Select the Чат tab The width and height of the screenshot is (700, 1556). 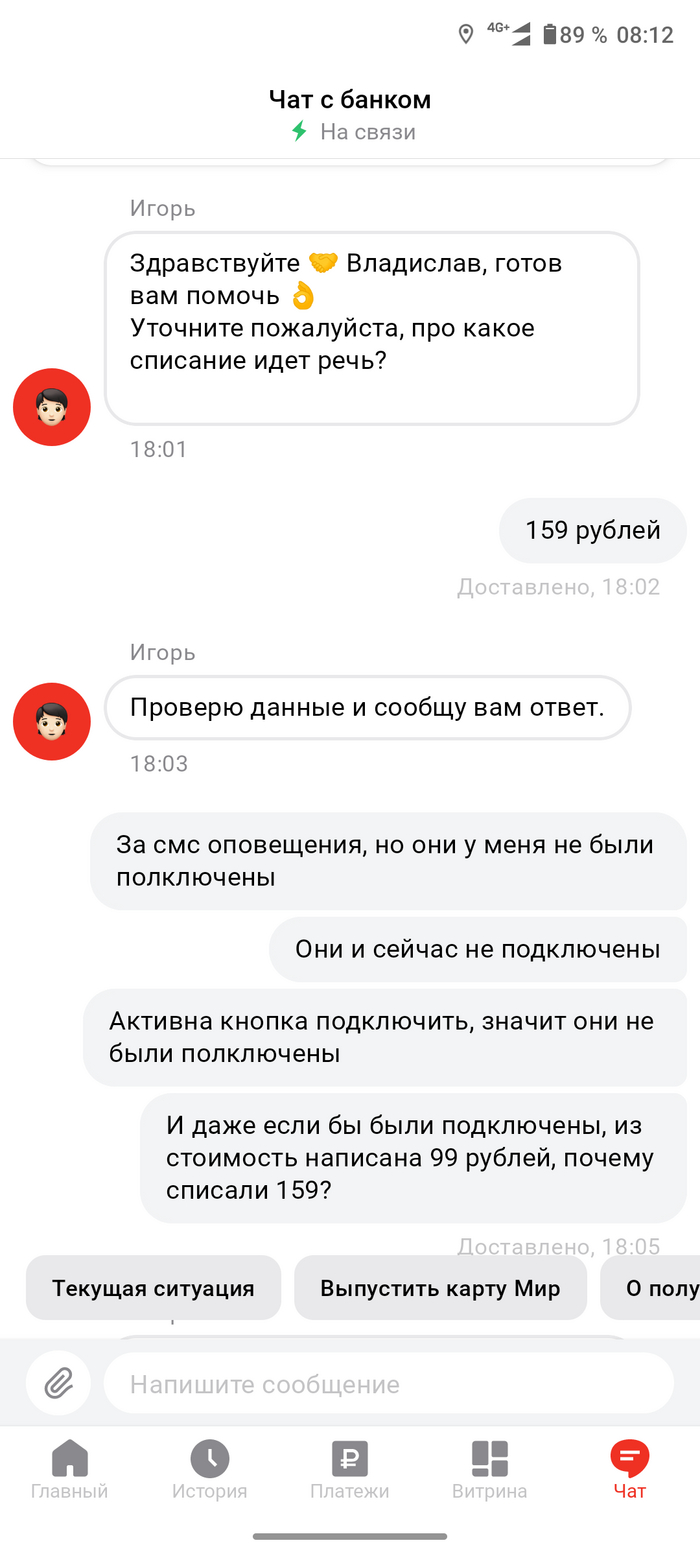pyautogui.click(x=629, y=1470)
